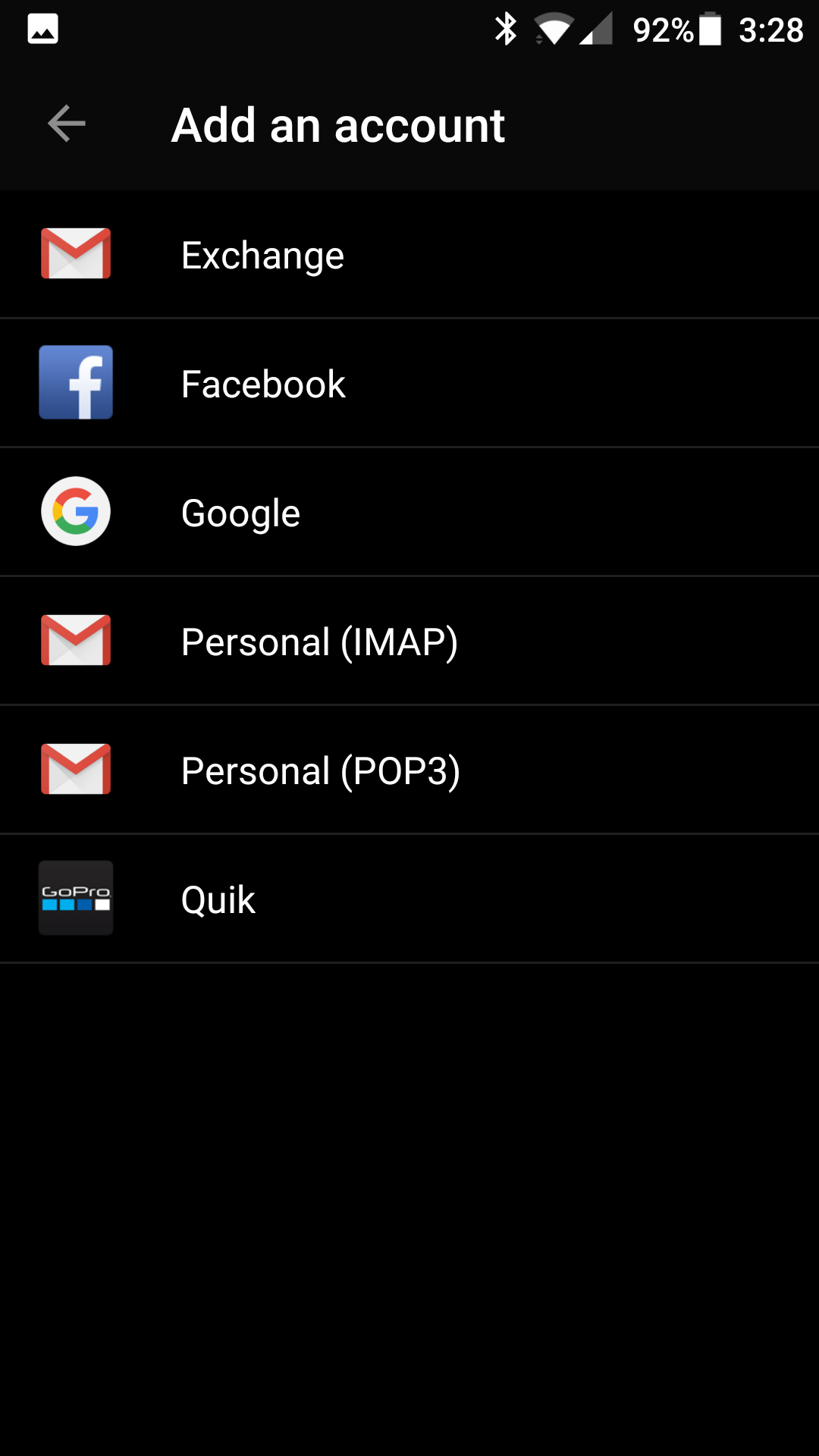Add a Quik account

coord(409,899)
